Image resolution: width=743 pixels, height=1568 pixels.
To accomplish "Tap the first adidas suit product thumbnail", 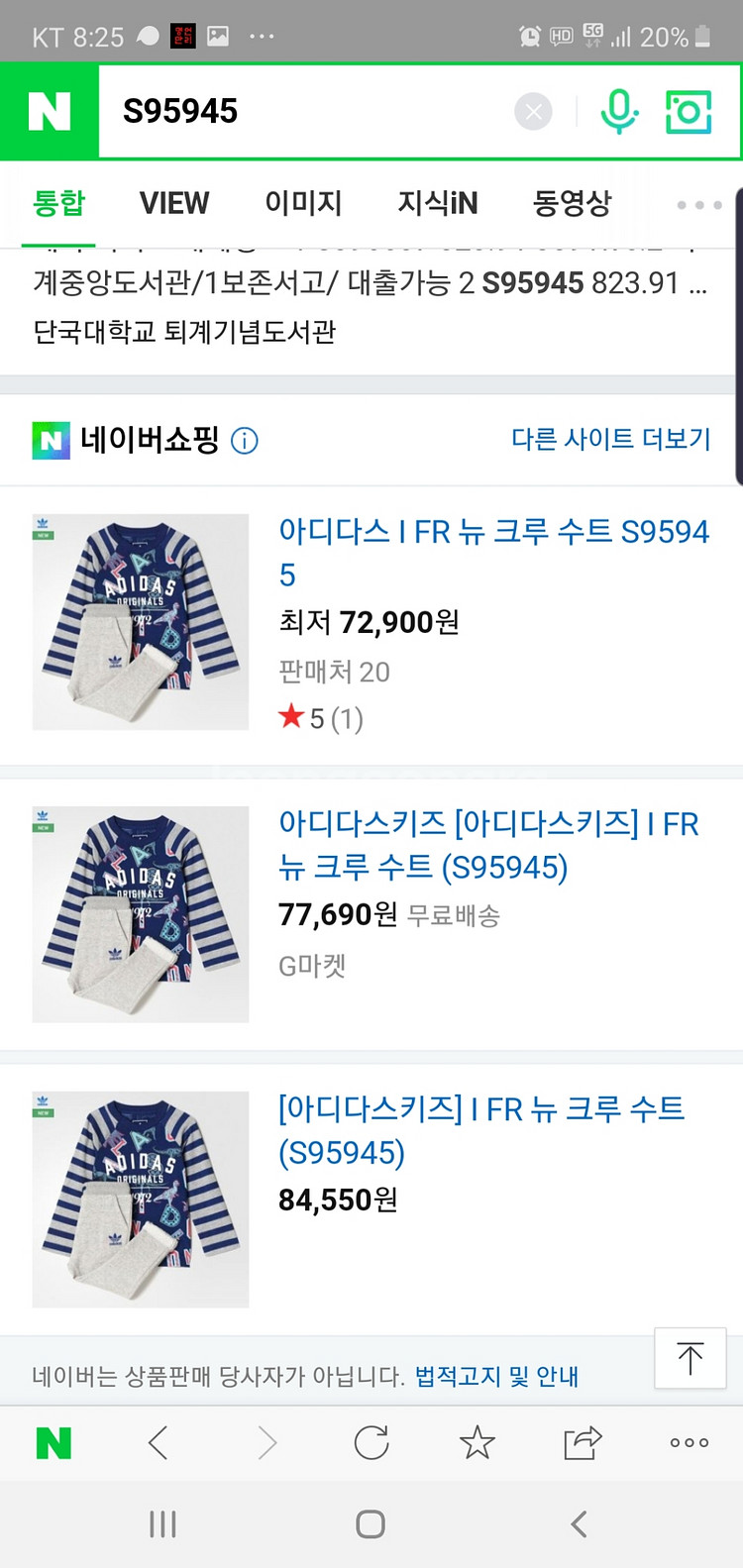I will pyautogui.click(x=140, y=621).
